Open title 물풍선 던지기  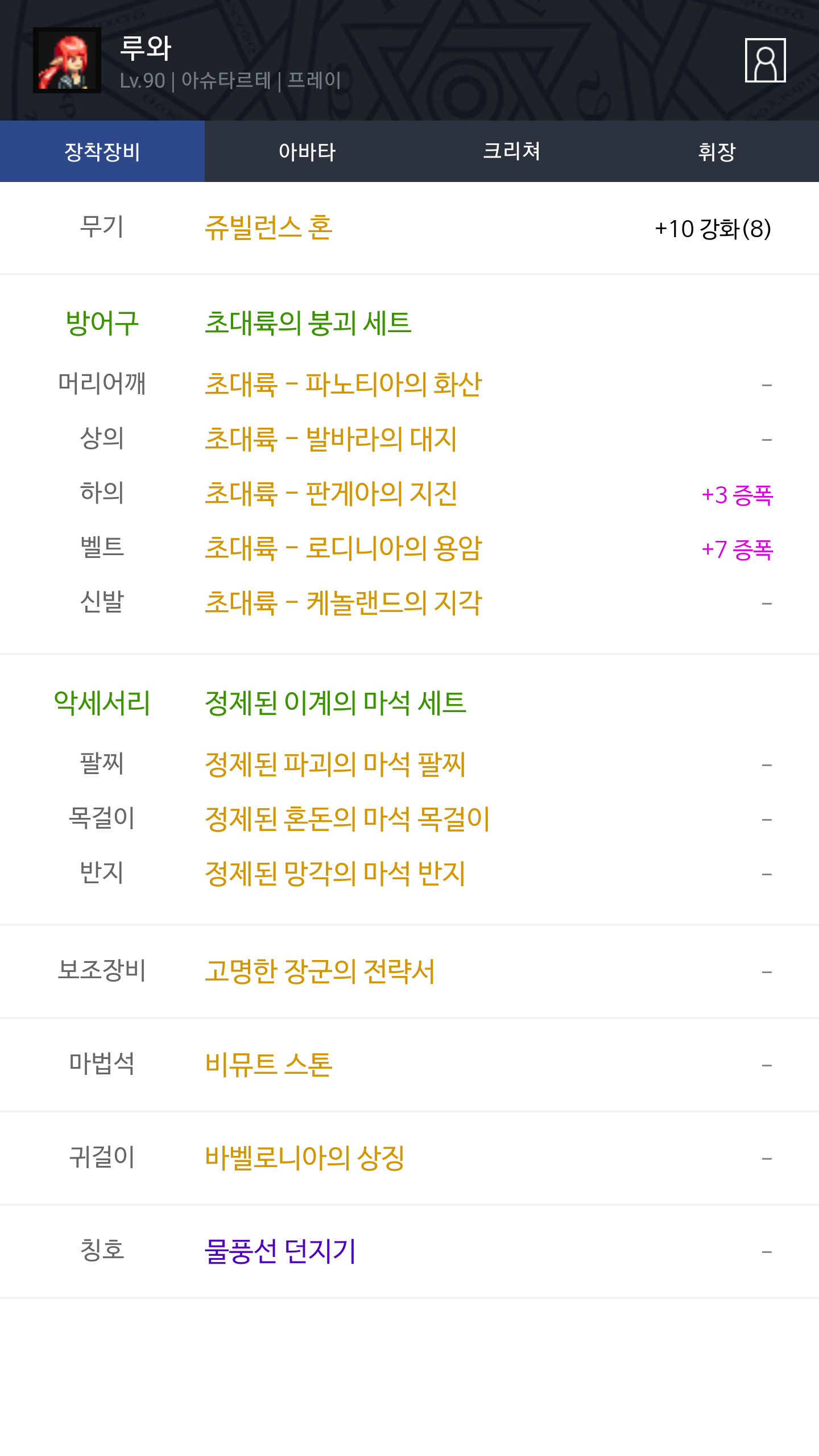[x=280, y=1251]
